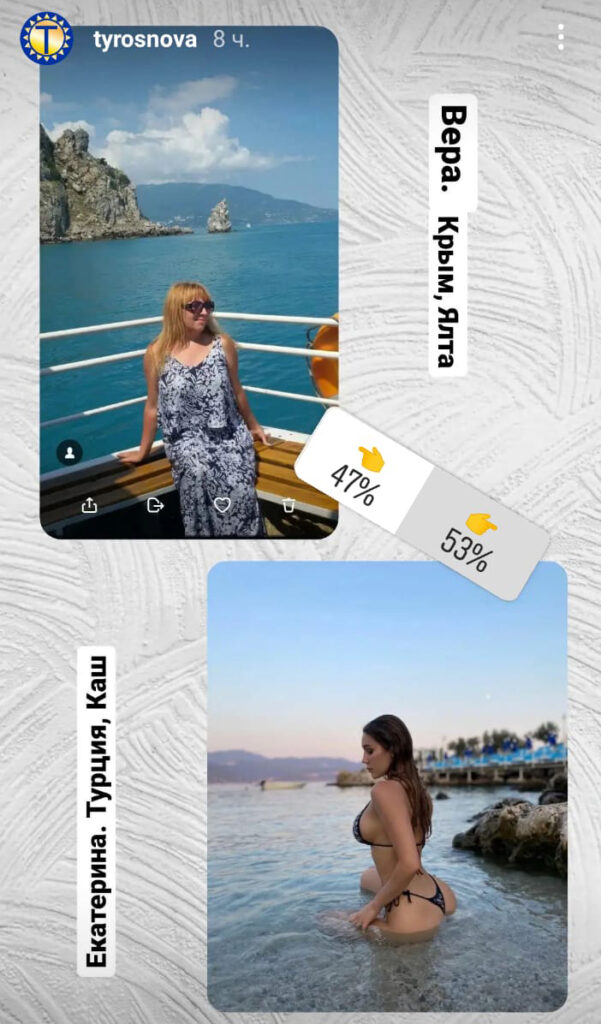Open the story overflow menu
The height and width of the screenshot is (1024, 601).
561,37
